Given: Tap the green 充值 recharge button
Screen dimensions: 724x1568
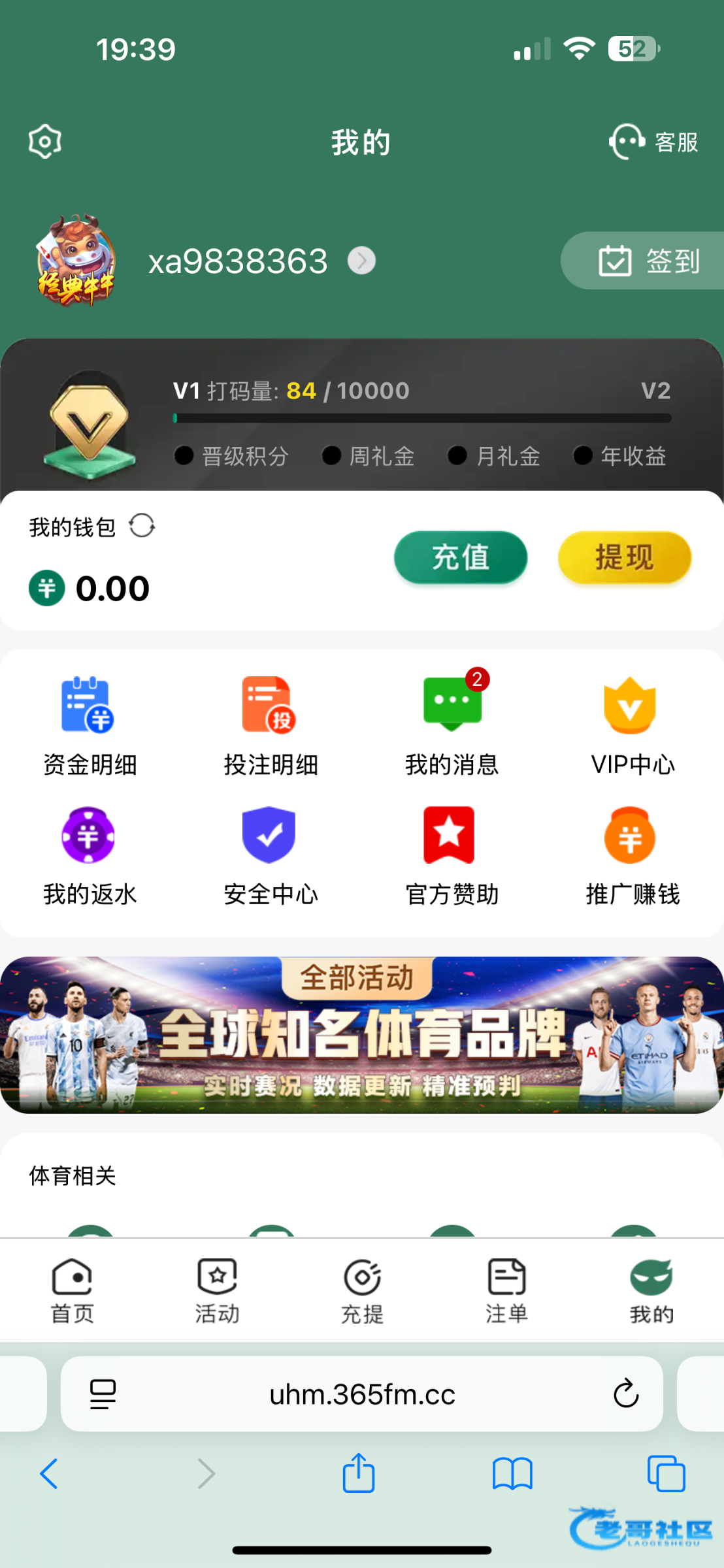Looking at the screenshot, I should tap(461, 557).
